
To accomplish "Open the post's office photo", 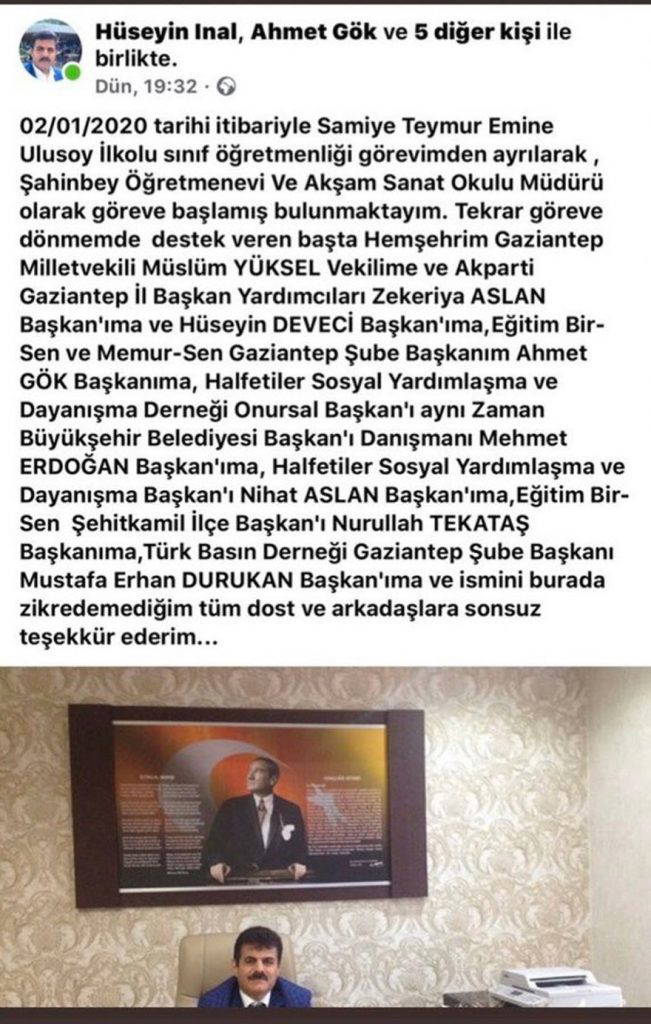I will [325, 840].
